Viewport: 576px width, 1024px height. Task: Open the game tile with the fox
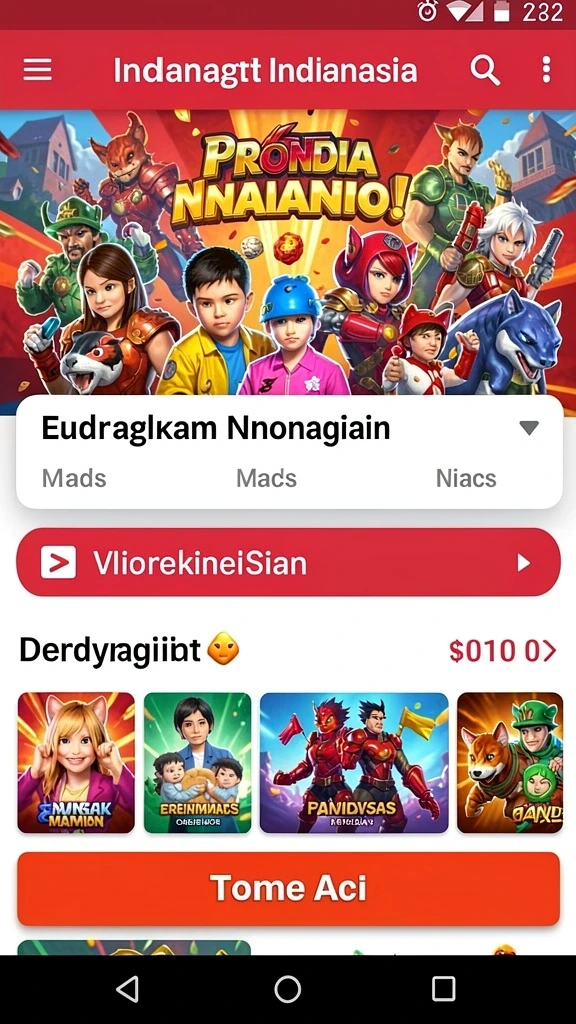click(x=509, y=762)
